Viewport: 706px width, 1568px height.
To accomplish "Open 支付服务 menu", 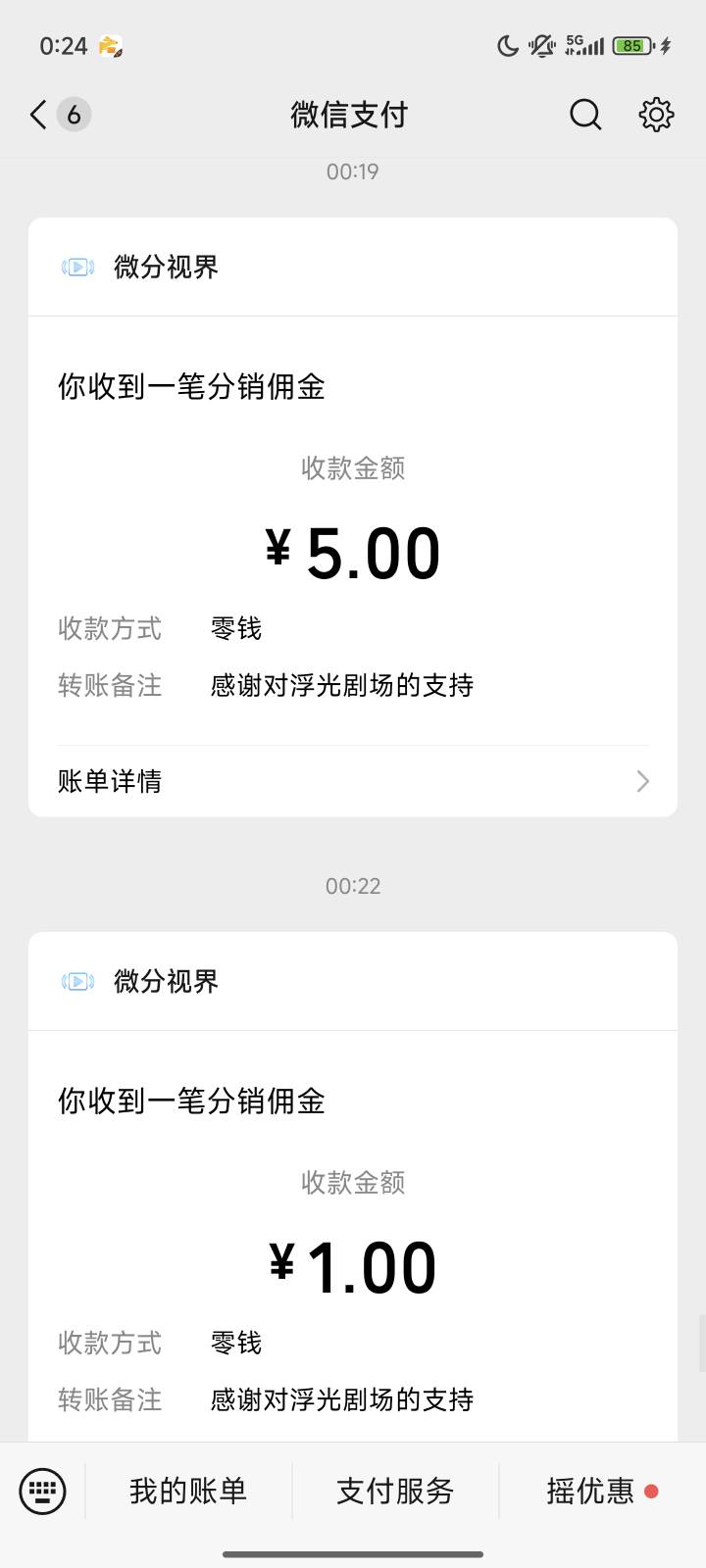I will click(x=395, y=1492).
